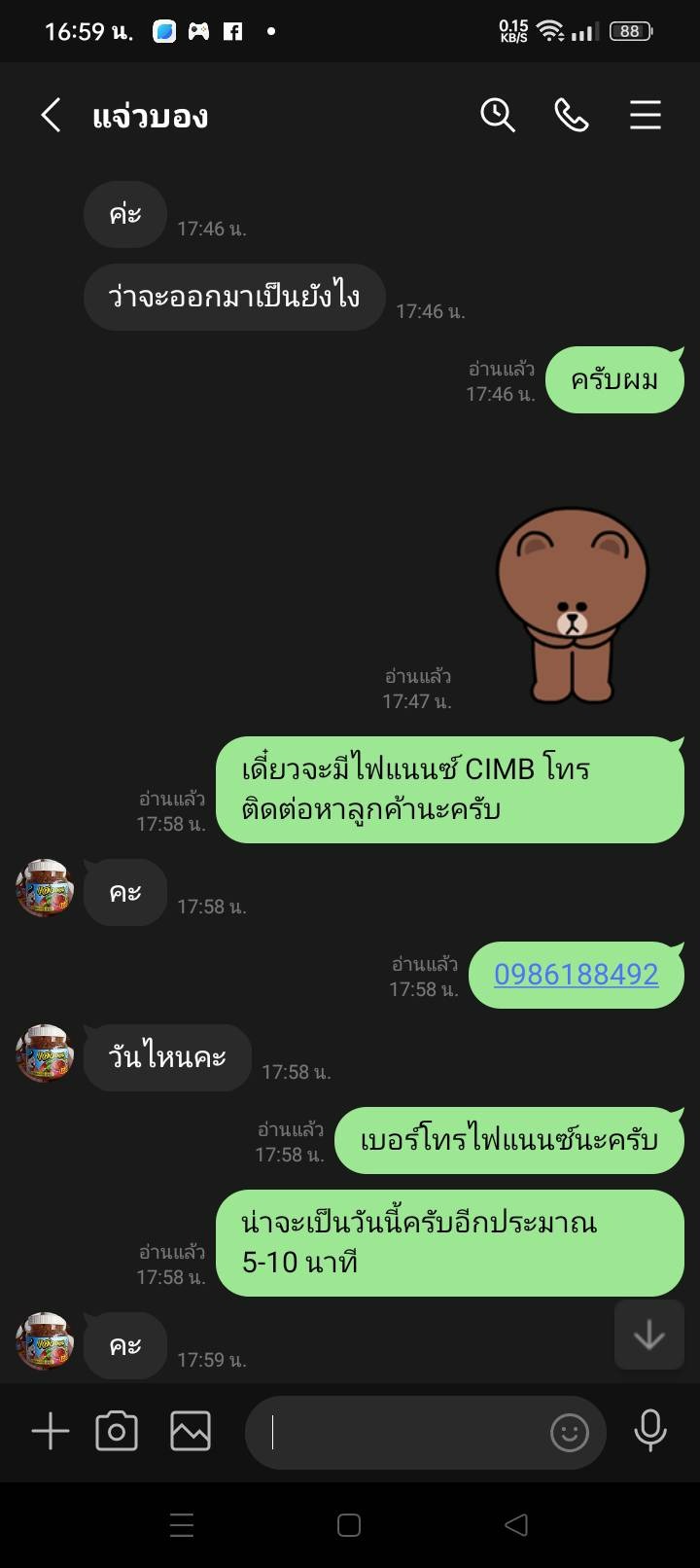This screenshot has width=700, height=1568.
Task: Open the chat menu
Action: (646, 116)
